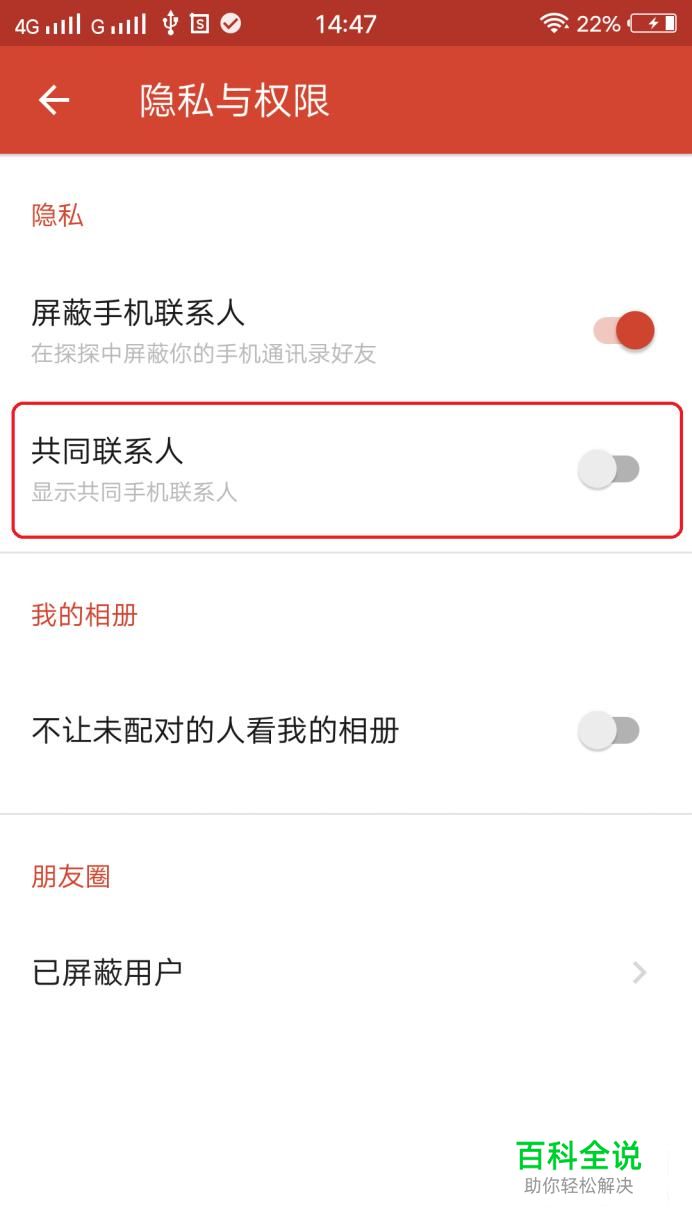The width and height of the screenshot is (692, 1230).
Task: Enable 共同联系人 switch
Action: (609, 469)
